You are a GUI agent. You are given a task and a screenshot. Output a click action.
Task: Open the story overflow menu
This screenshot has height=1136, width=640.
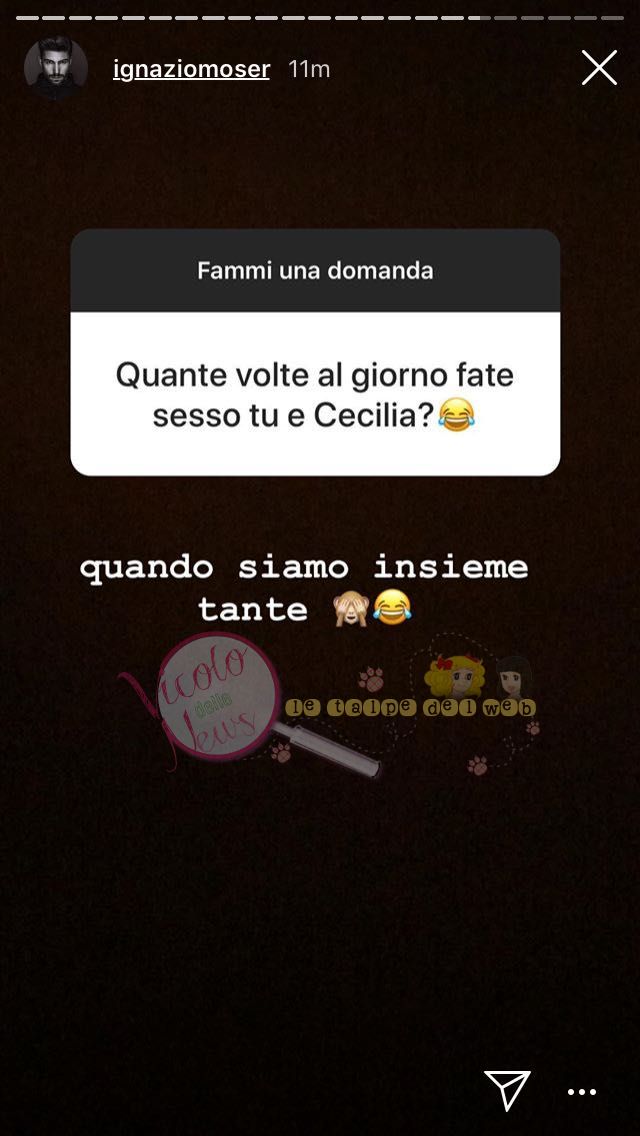click(x=582, y=1092)
